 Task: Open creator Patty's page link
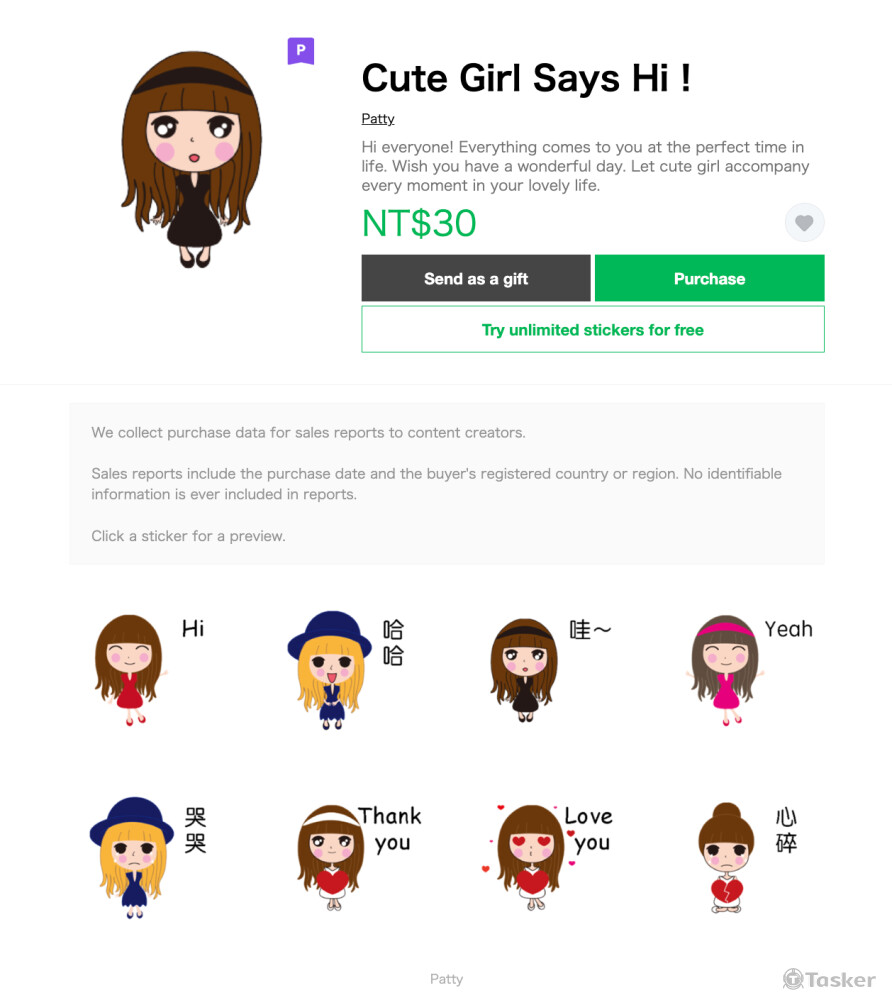(x=377, y=119)
